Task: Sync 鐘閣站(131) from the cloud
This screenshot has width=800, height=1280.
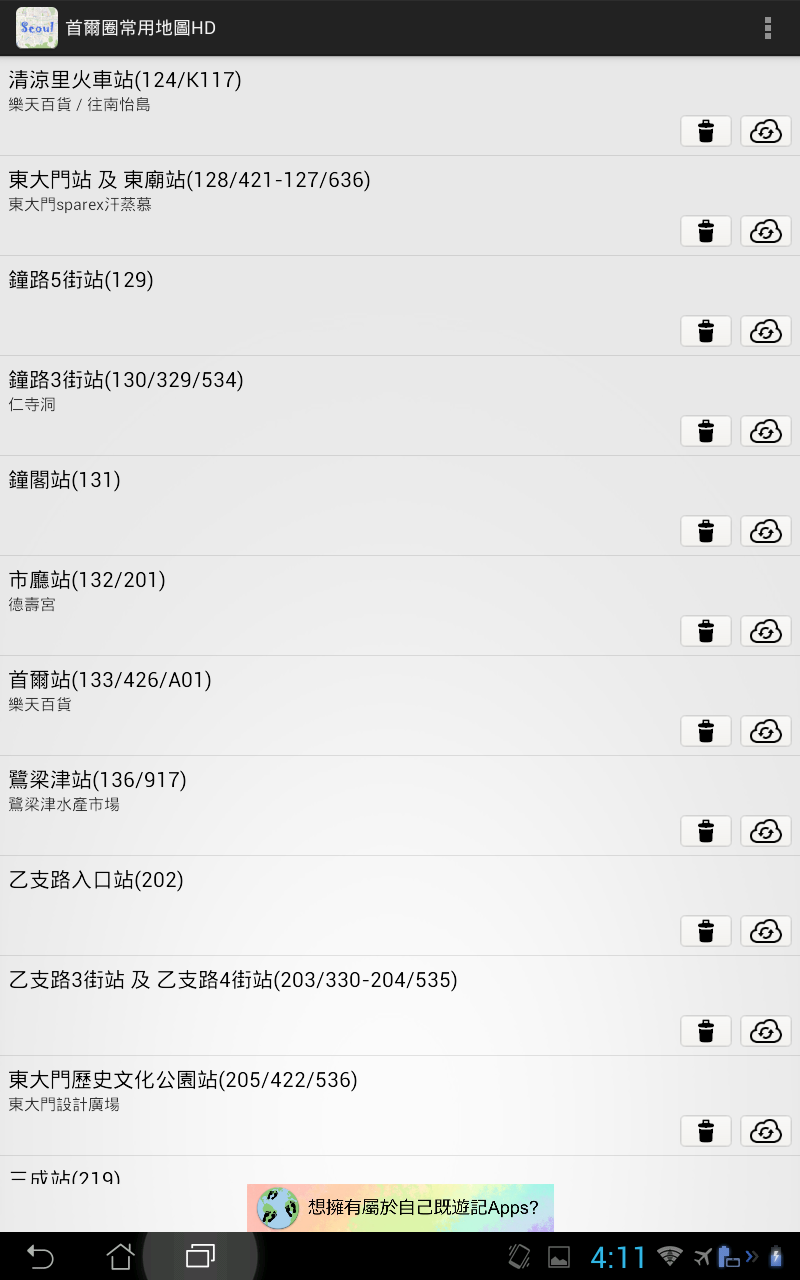Action: click(x=766, y=531)
